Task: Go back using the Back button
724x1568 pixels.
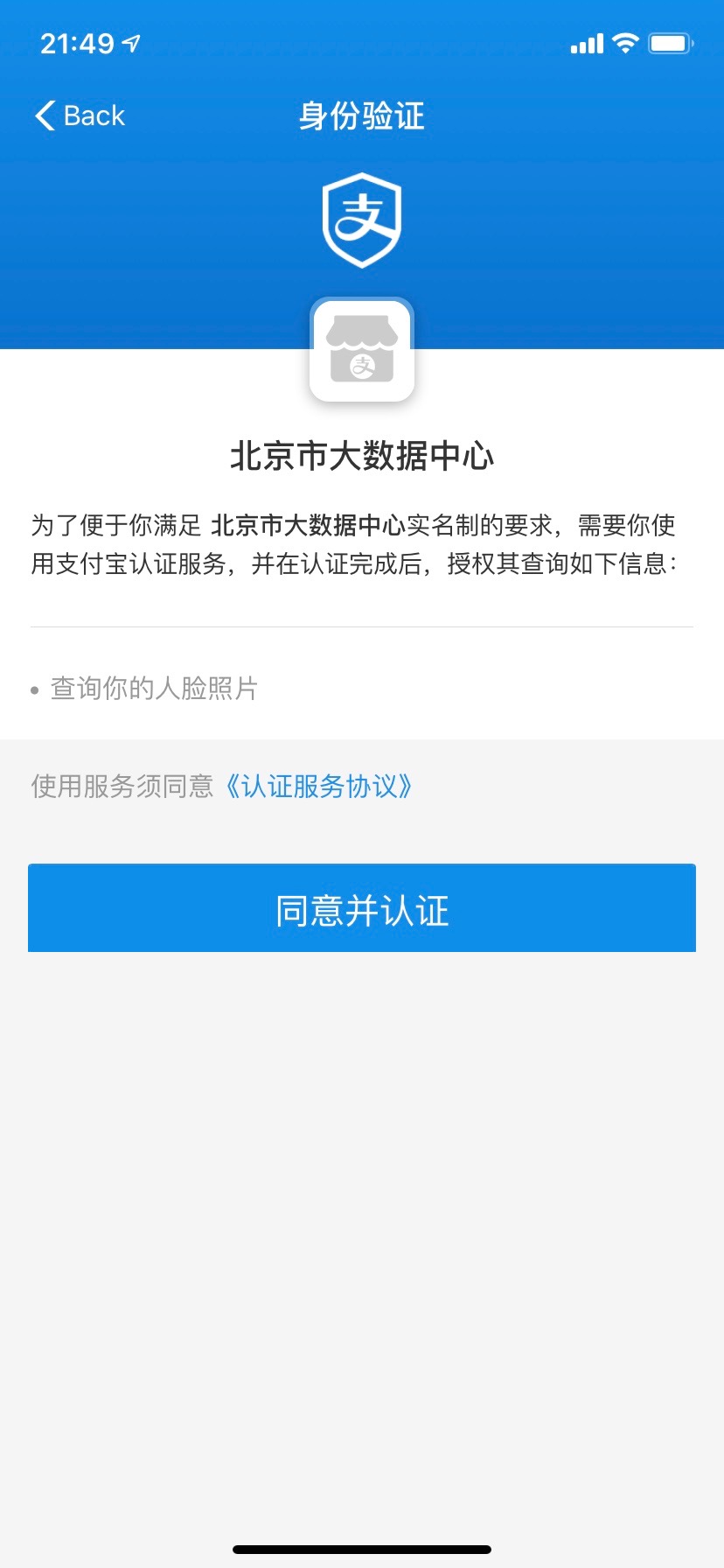Action: (80, 115)
